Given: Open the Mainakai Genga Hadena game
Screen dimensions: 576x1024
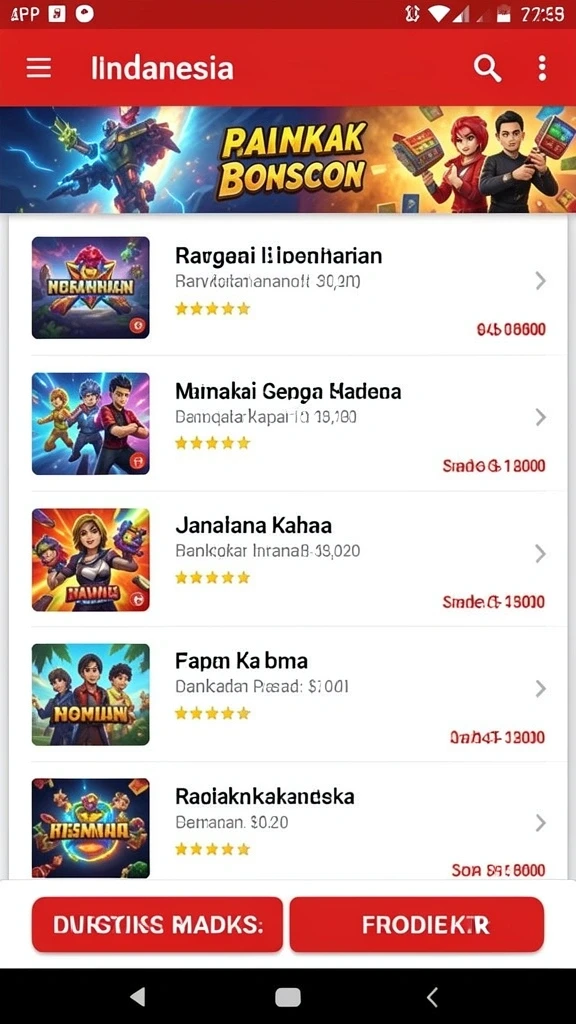Looking at the screenshot, I should [288, 423].
